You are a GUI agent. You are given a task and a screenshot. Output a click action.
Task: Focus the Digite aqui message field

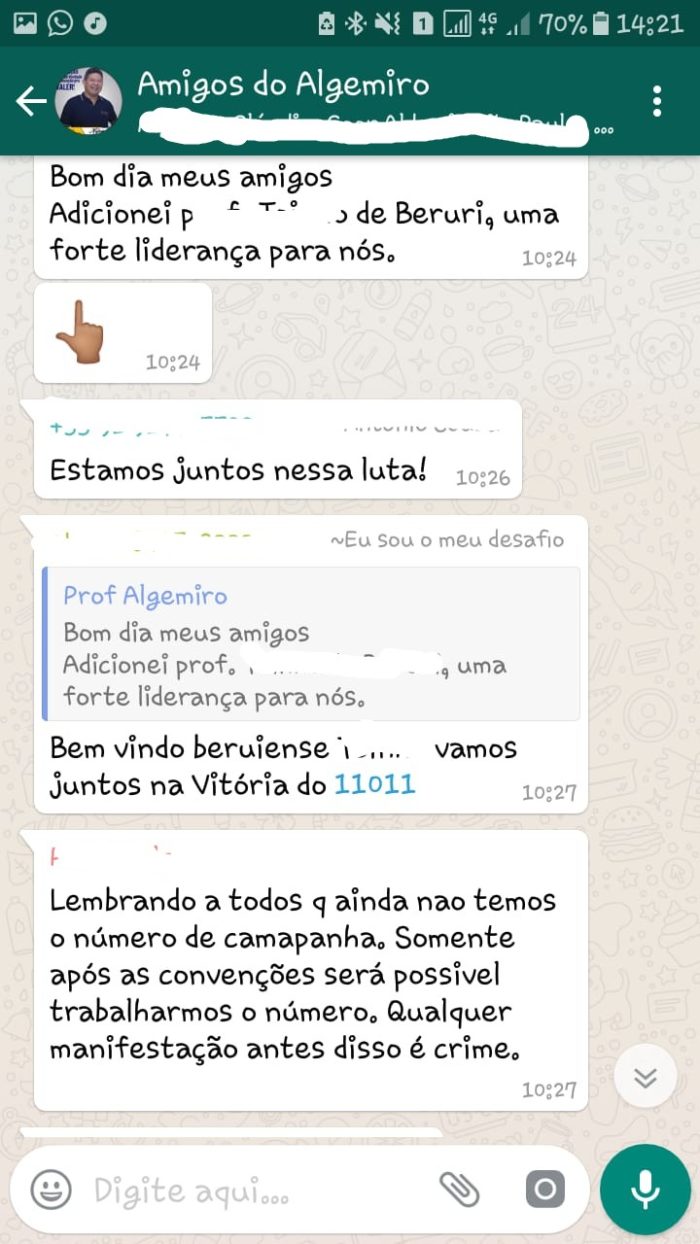coord(250,1191)
